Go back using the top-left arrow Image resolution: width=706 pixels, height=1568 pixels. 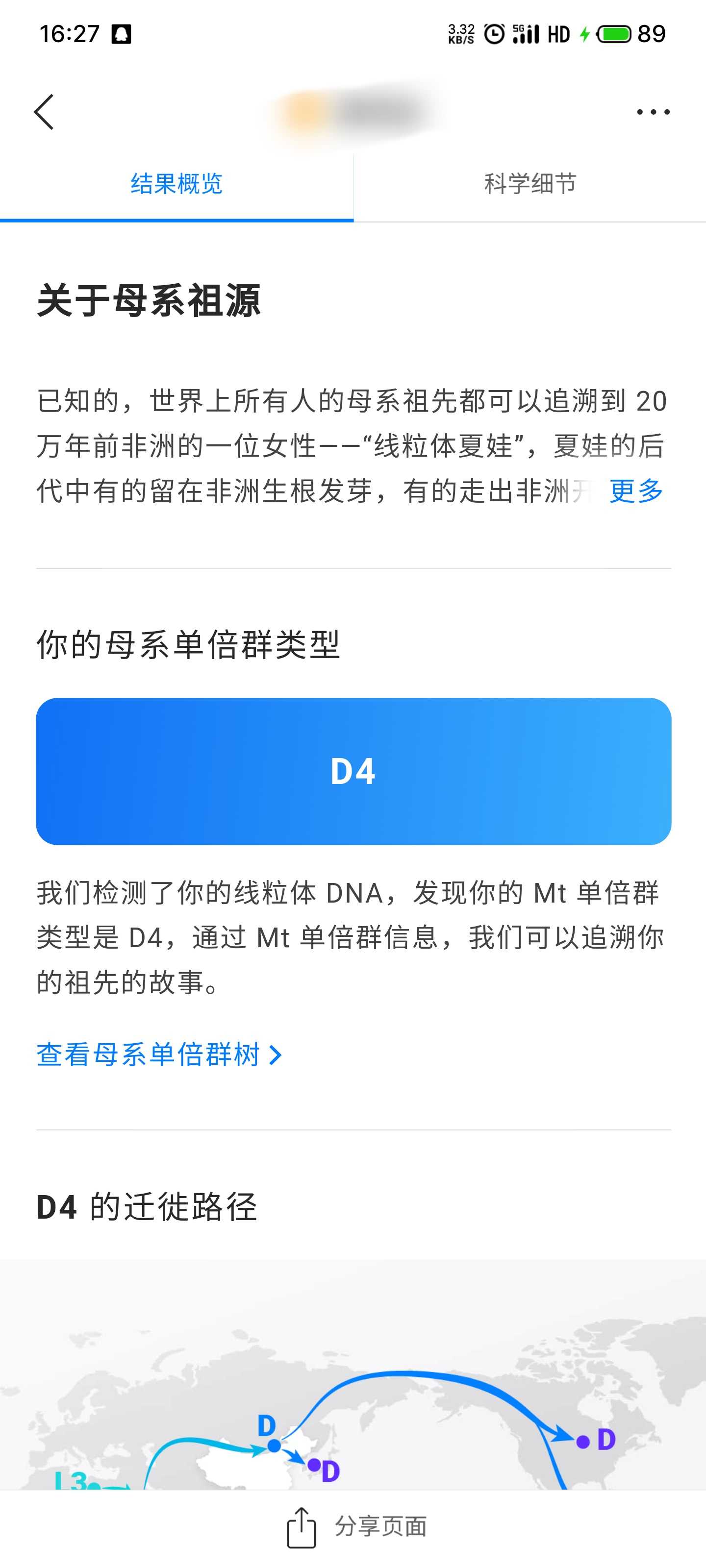(x=44, y=112)
